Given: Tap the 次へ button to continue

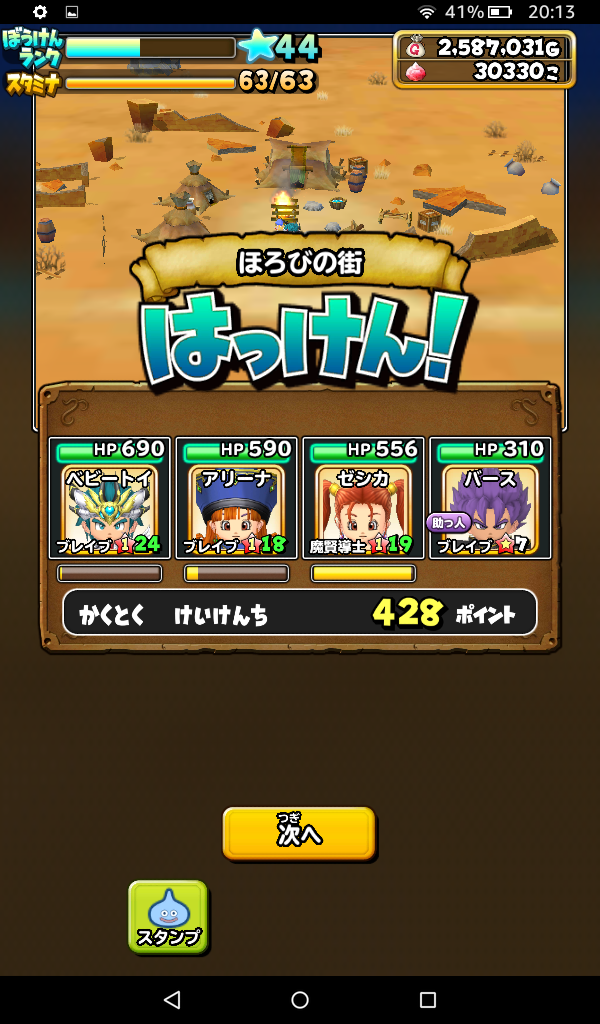Looking at the screenshot, I should (298, 833).
